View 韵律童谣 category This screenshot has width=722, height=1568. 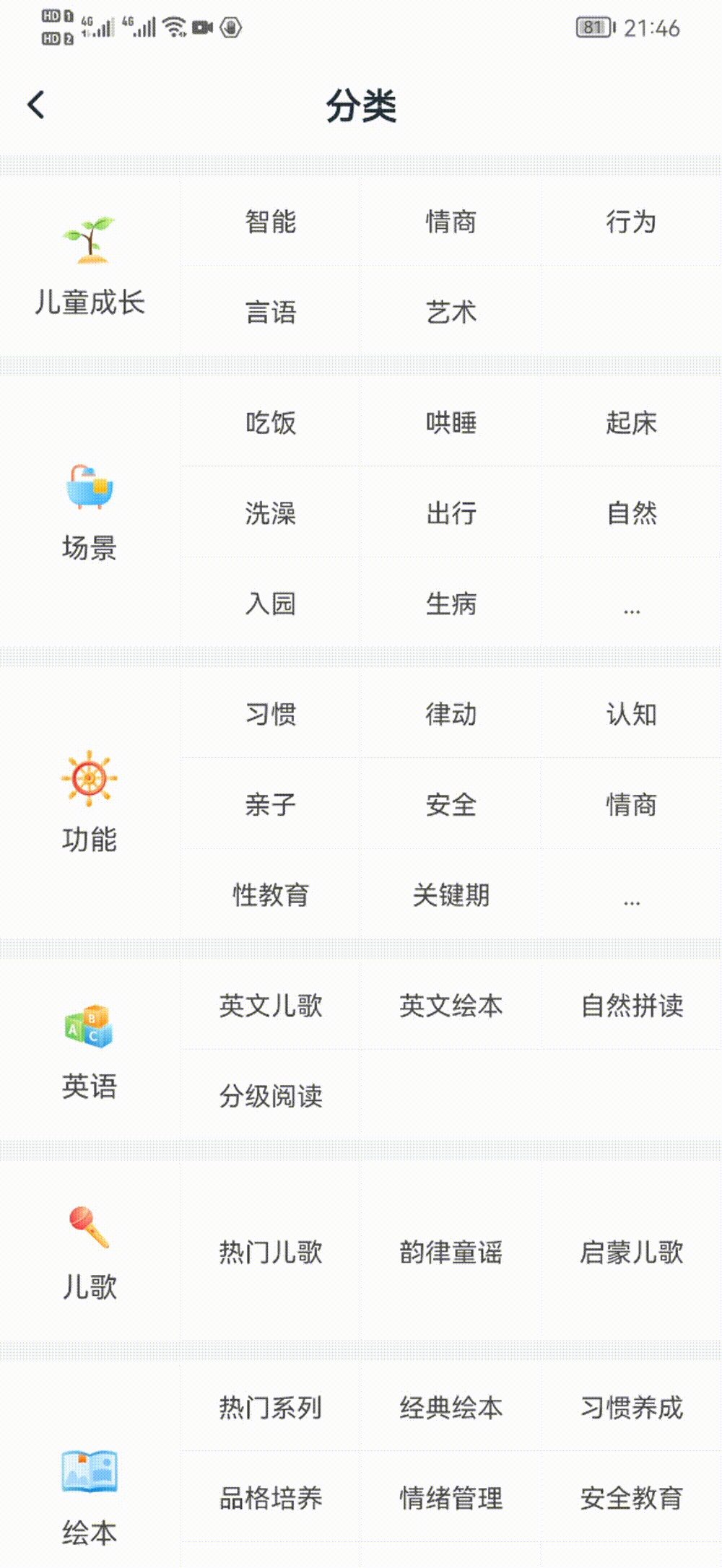pos(451,1252)
